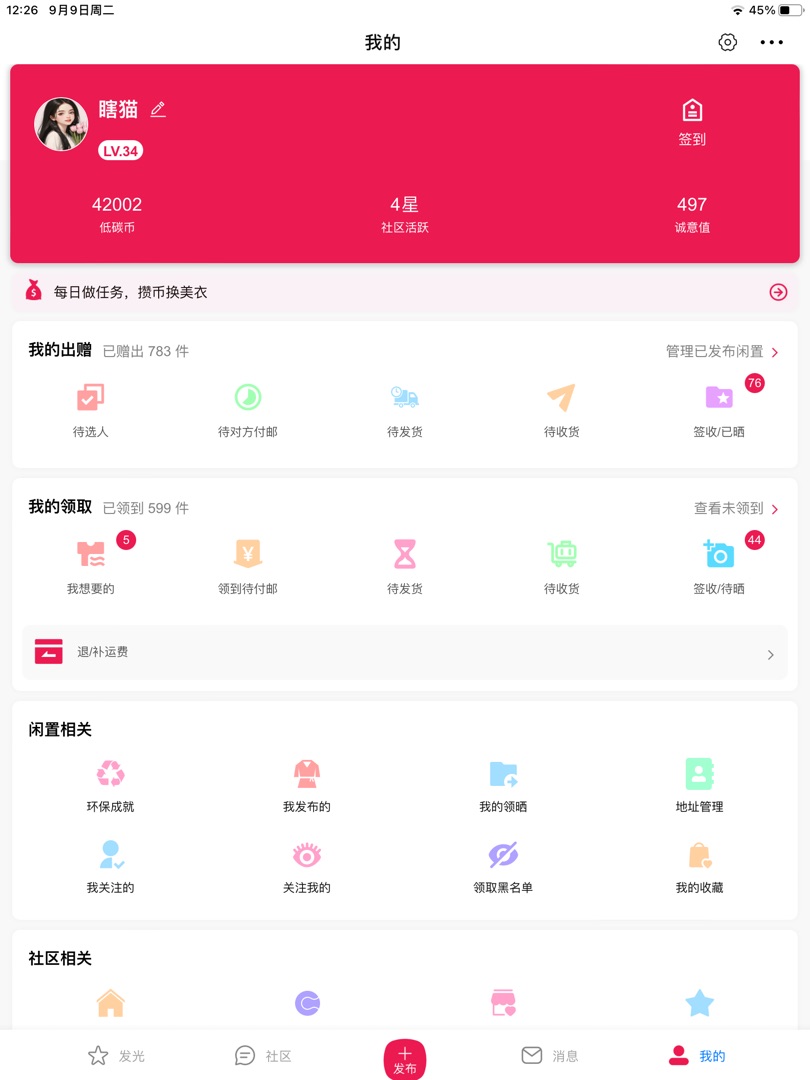Open the 退/补运费 row

pos(405,652)
